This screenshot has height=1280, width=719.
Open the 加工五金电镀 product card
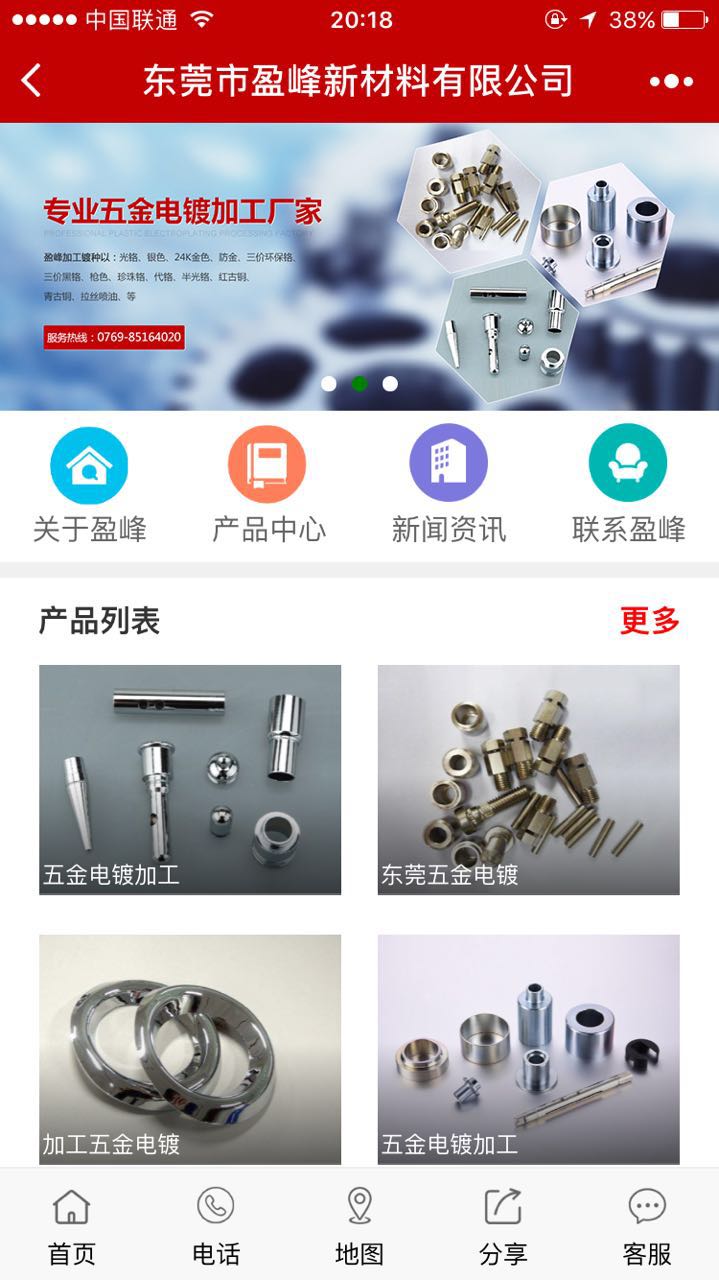[x=190, y=1048]
